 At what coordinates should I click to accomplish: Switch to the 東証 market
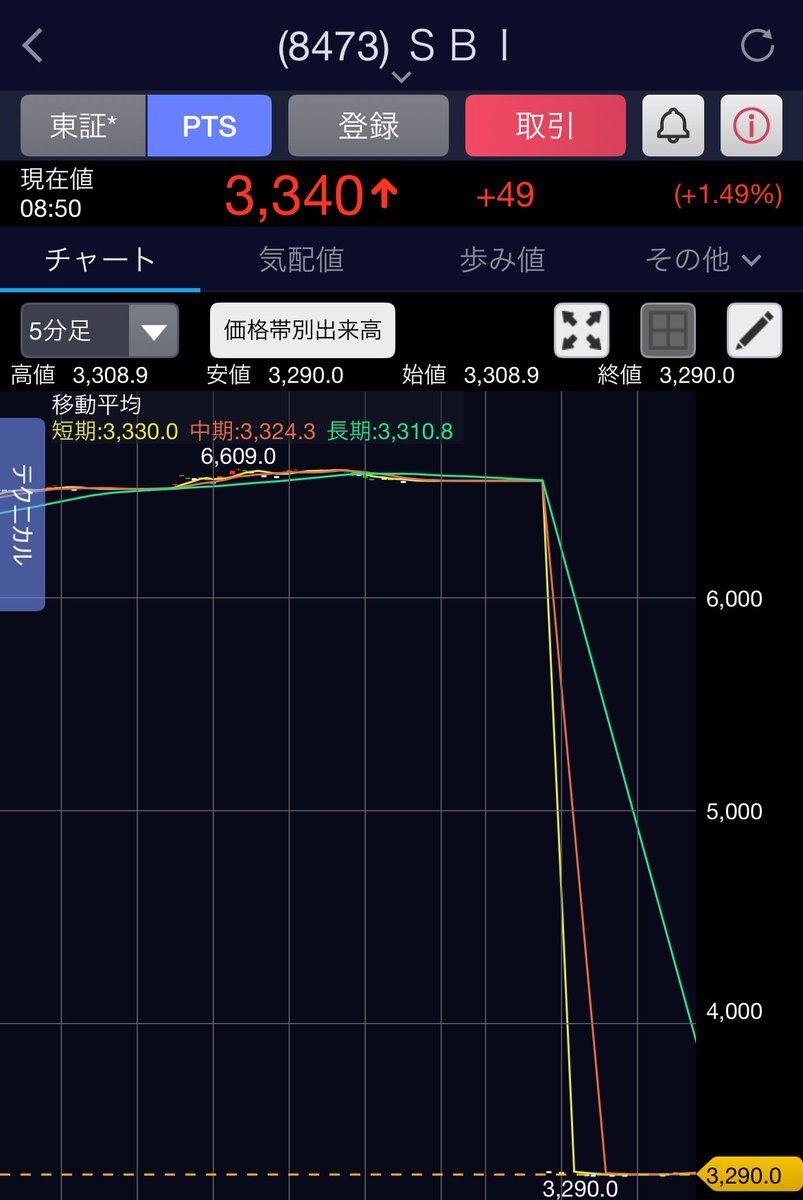click(x=84, y=126)
